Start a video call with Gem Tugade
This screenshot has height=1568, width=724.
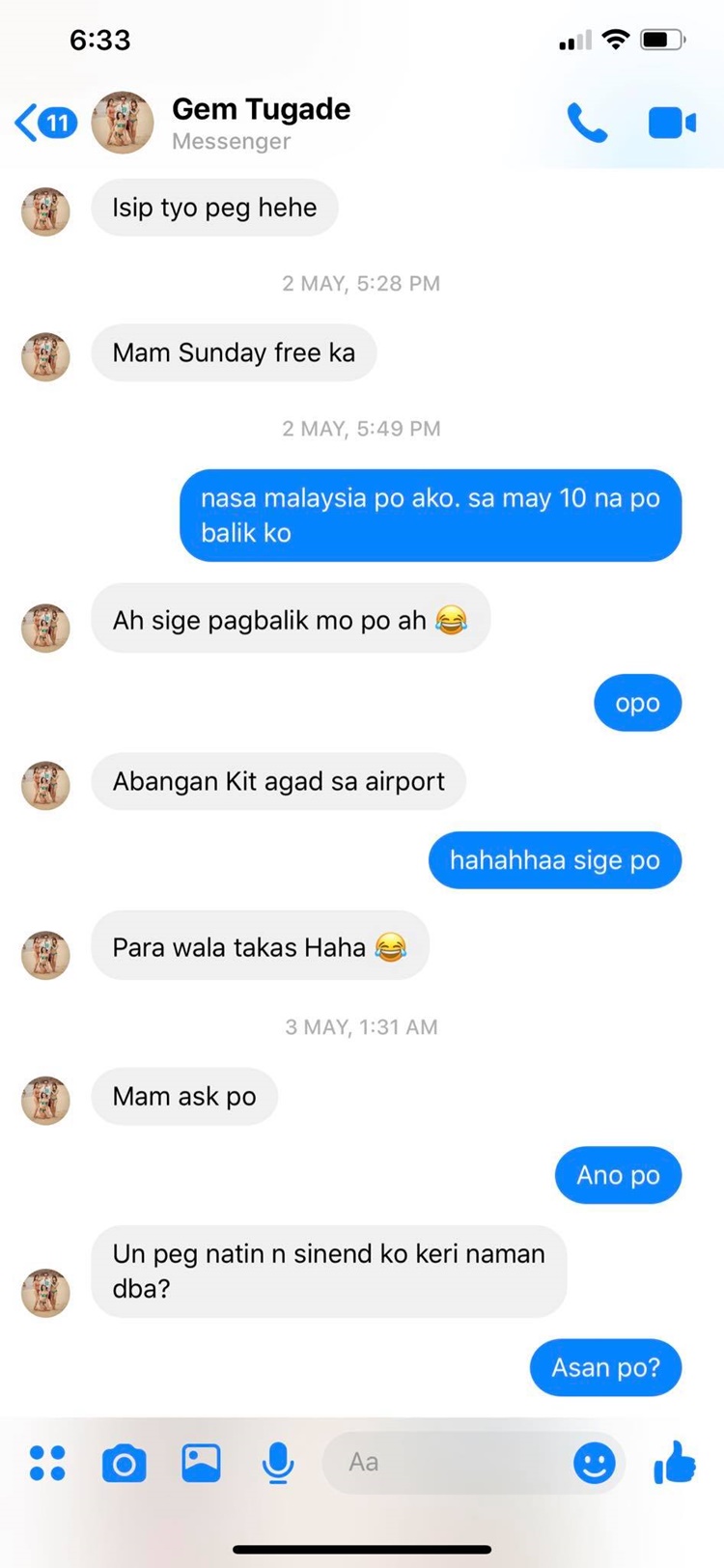click(x=672, y=124)
